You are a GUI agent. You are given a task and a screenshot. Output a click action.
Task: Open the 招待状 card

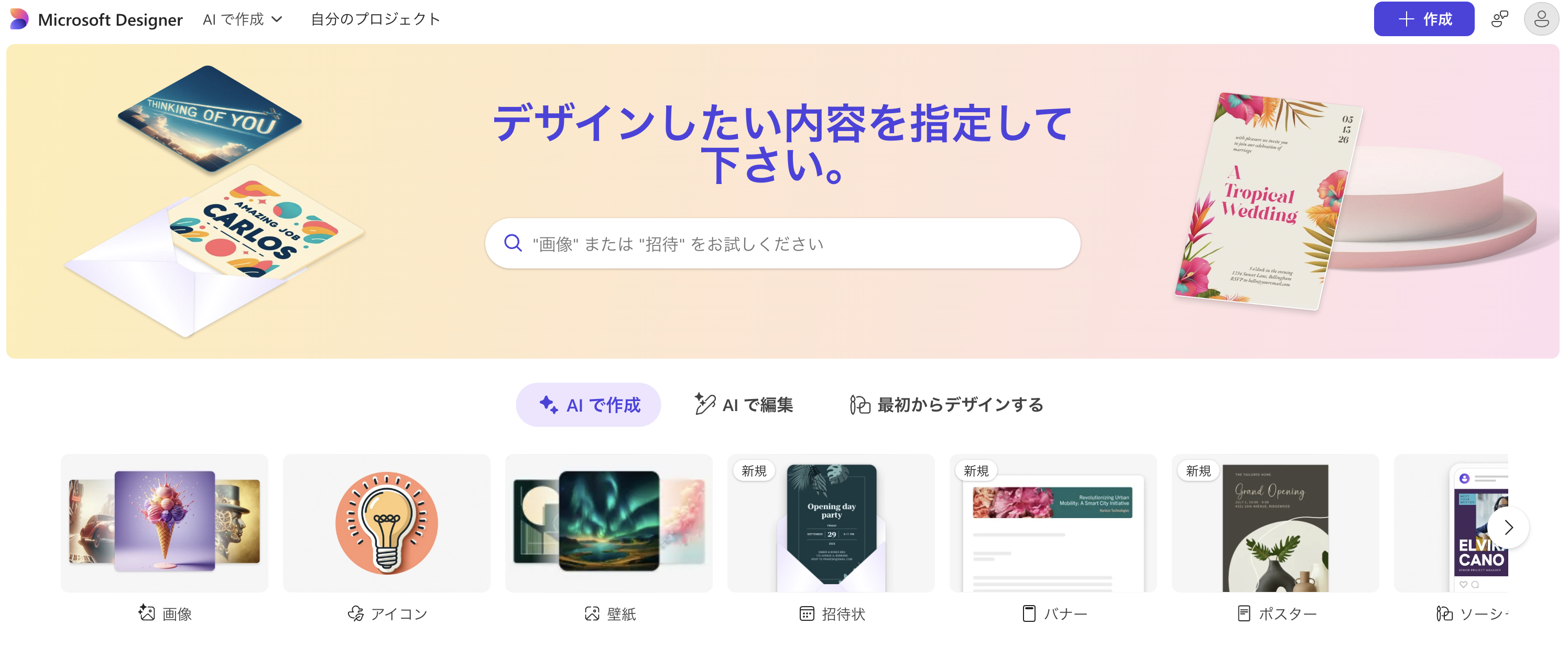(x=831, y=523)
